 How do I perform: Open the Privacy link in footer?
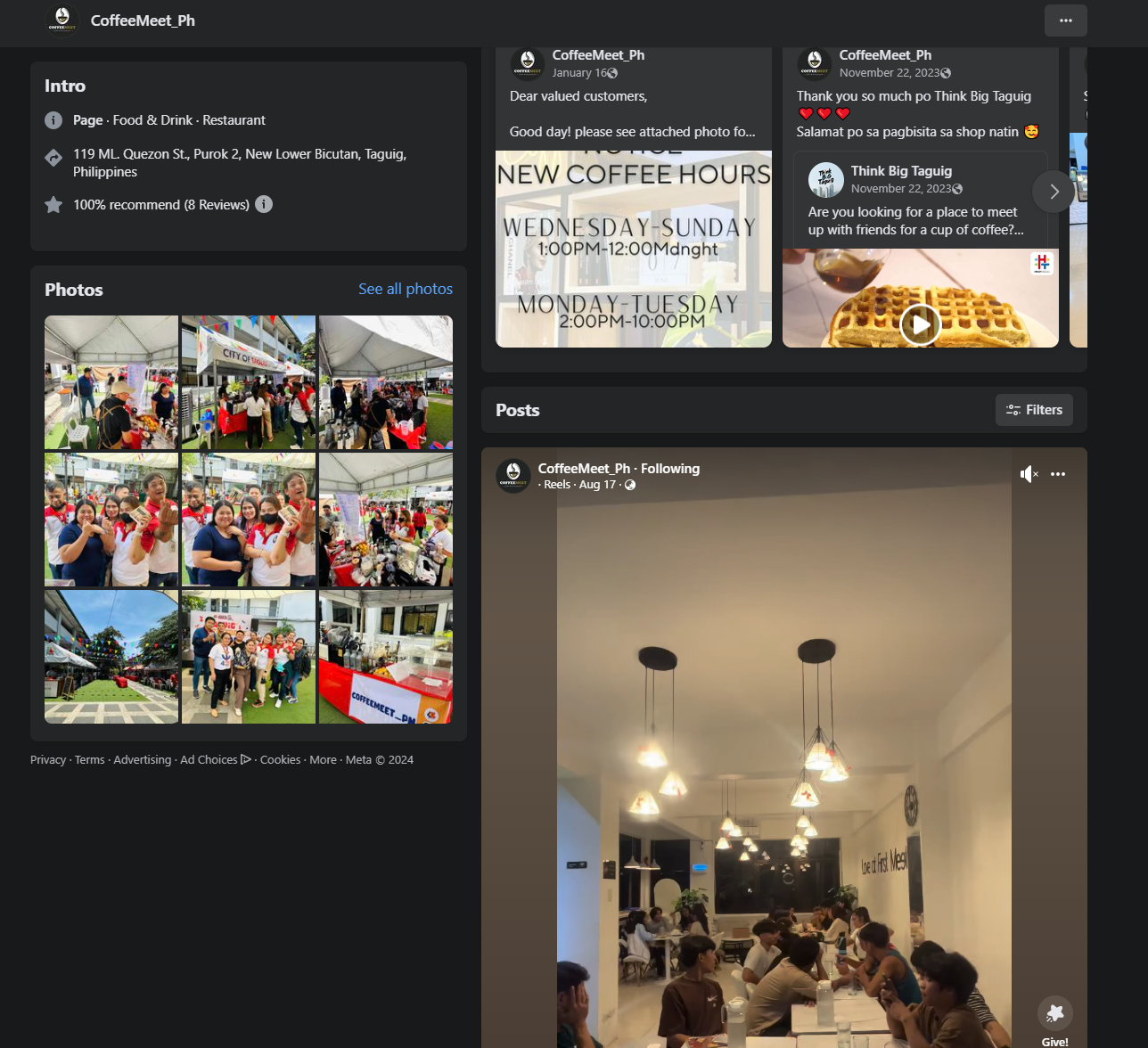coord(48,760)
